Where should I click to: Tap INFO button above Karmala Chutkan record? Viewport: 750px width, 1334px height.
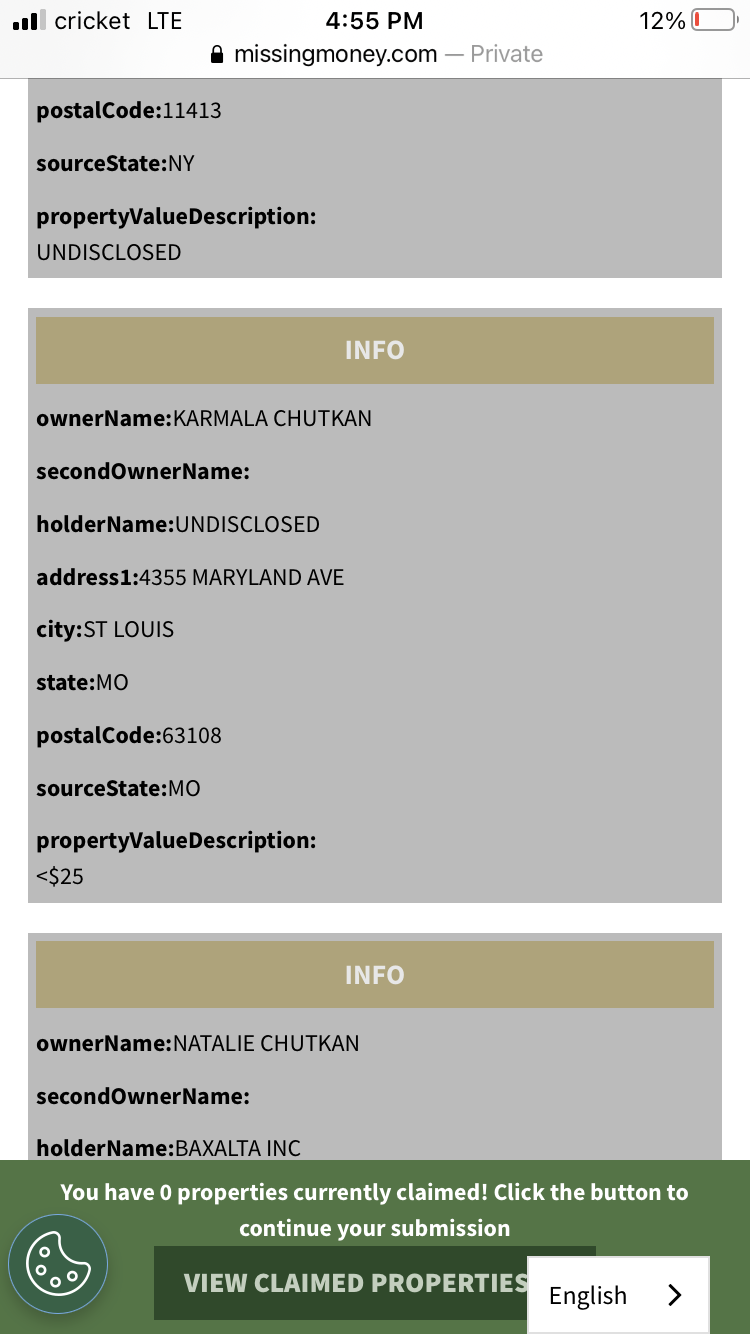point(374,350)
